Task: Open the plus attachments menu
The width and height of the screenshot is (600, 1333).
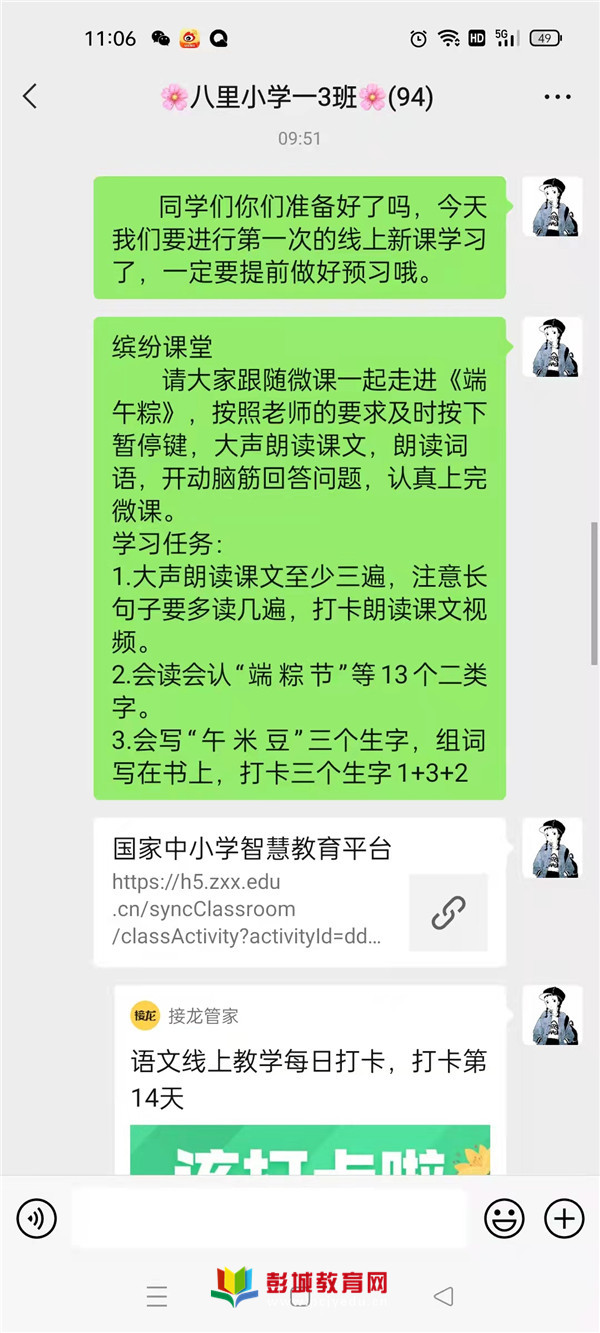Action: (564, 1218)
